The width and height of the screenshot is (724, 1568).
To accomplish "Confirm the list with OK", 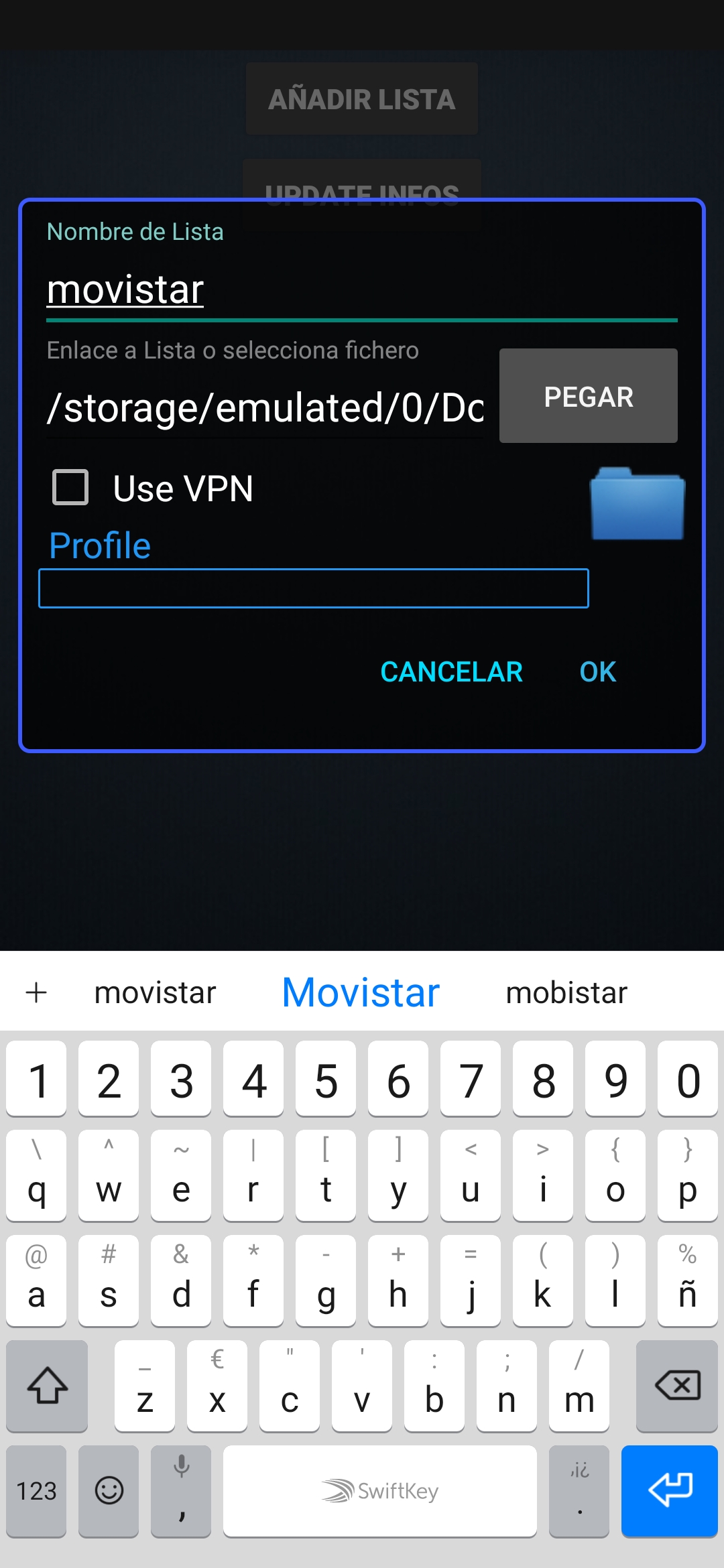I will click(597, 672).
